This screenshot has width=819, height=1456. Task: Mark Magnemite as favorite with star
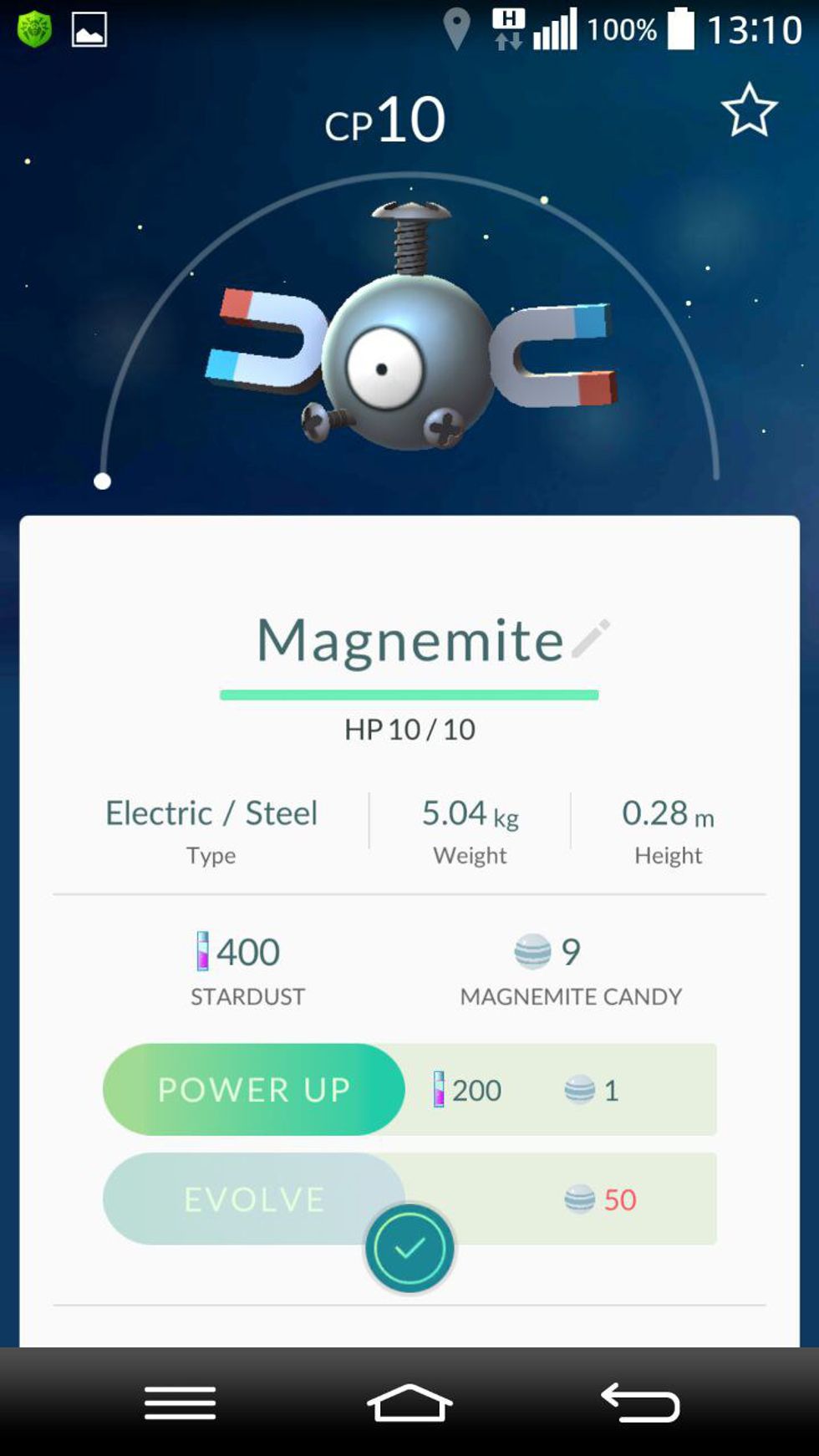[749, 110]
